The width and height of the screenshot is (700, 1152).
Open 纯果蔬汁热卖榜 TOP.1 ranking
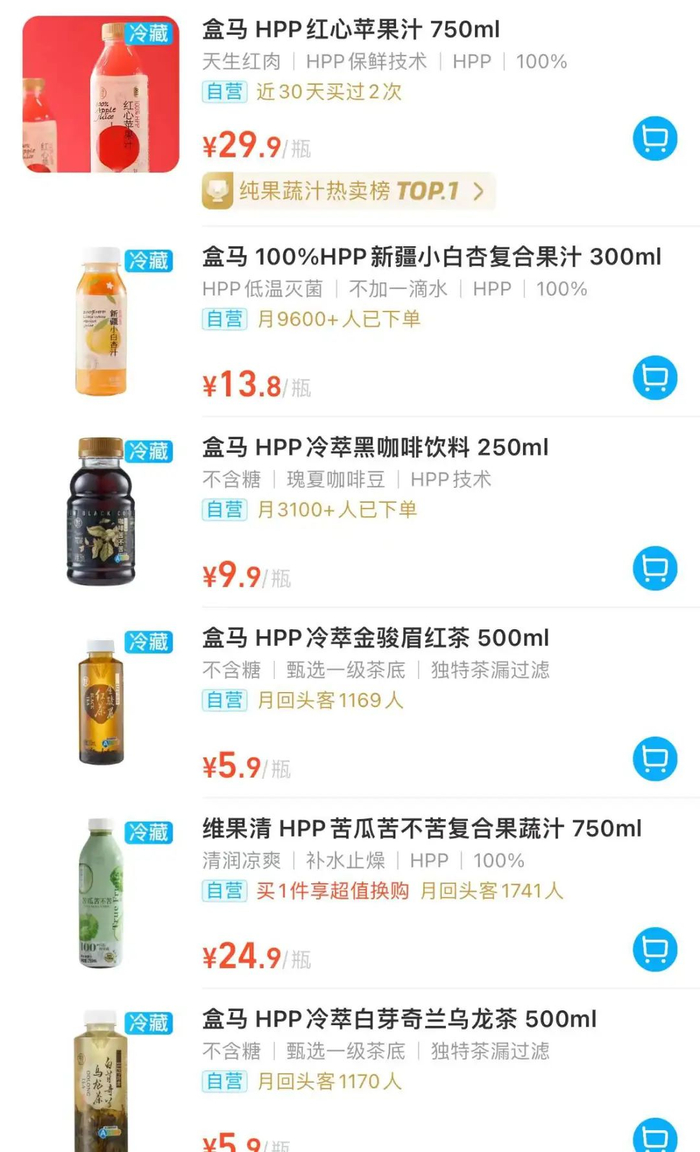coord(348,190)
